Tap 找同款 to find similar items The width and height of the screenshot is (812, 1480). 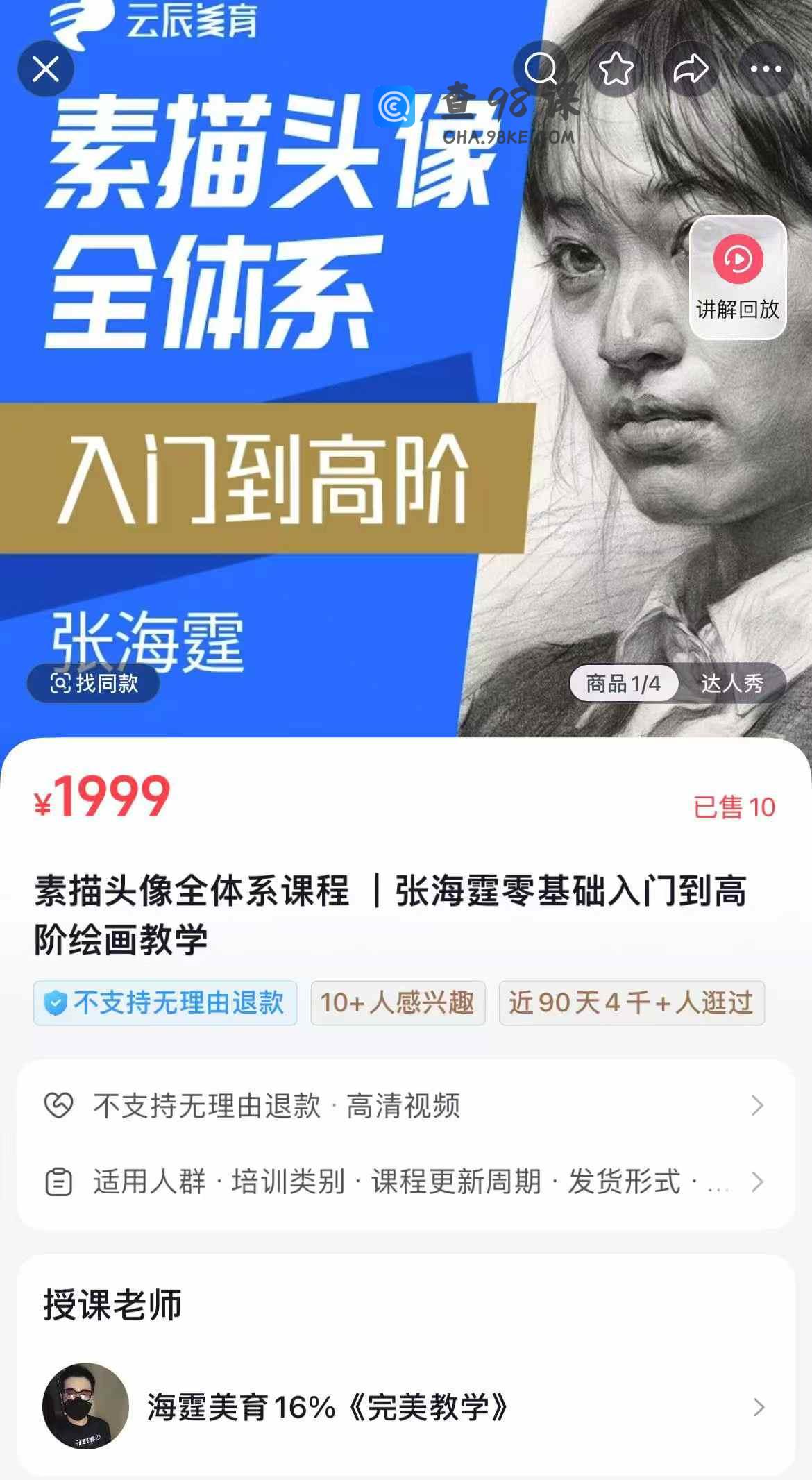coord(94,683)
